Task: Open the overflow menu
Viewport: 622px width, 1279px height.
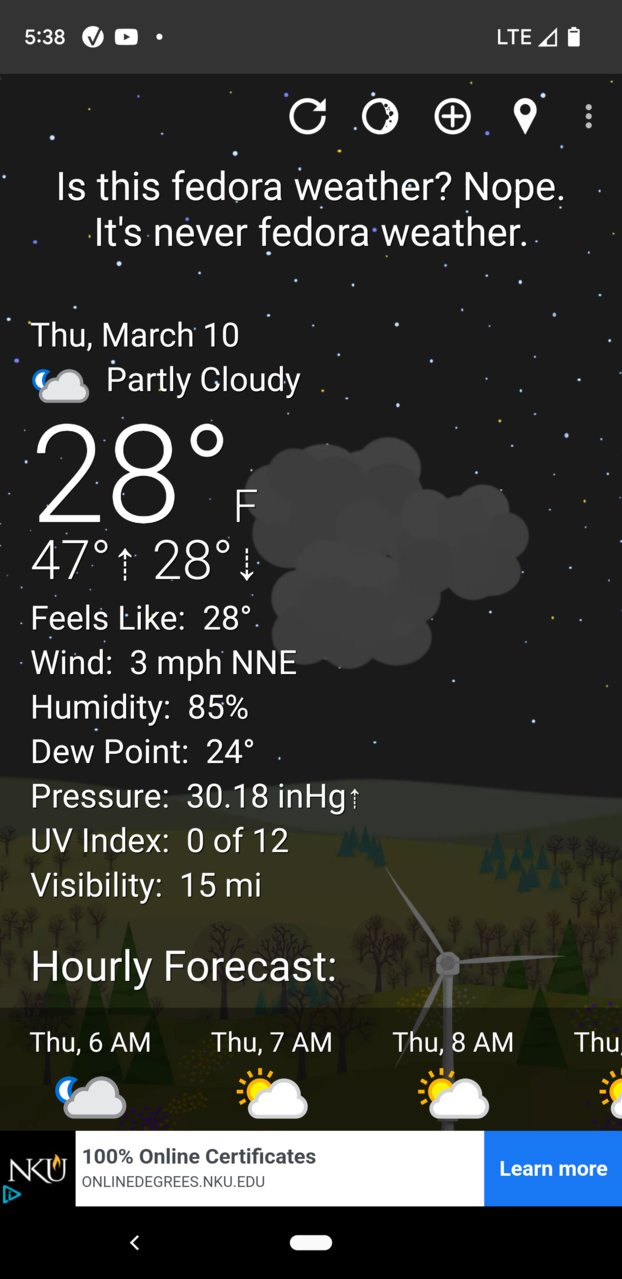Action: 589,117
